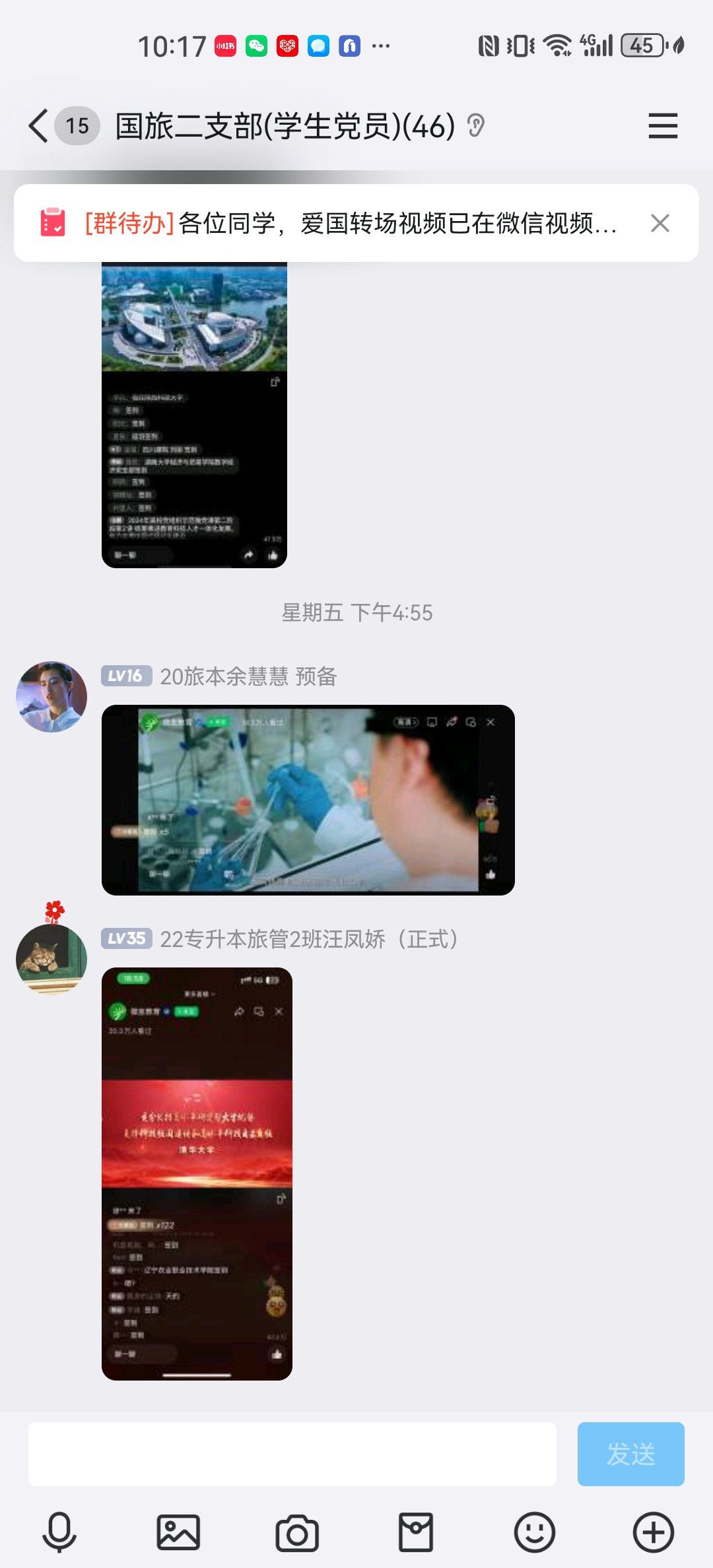713x1568 pixels.
Task: Dismiss the group to-do banner
Action: point(660,223)
